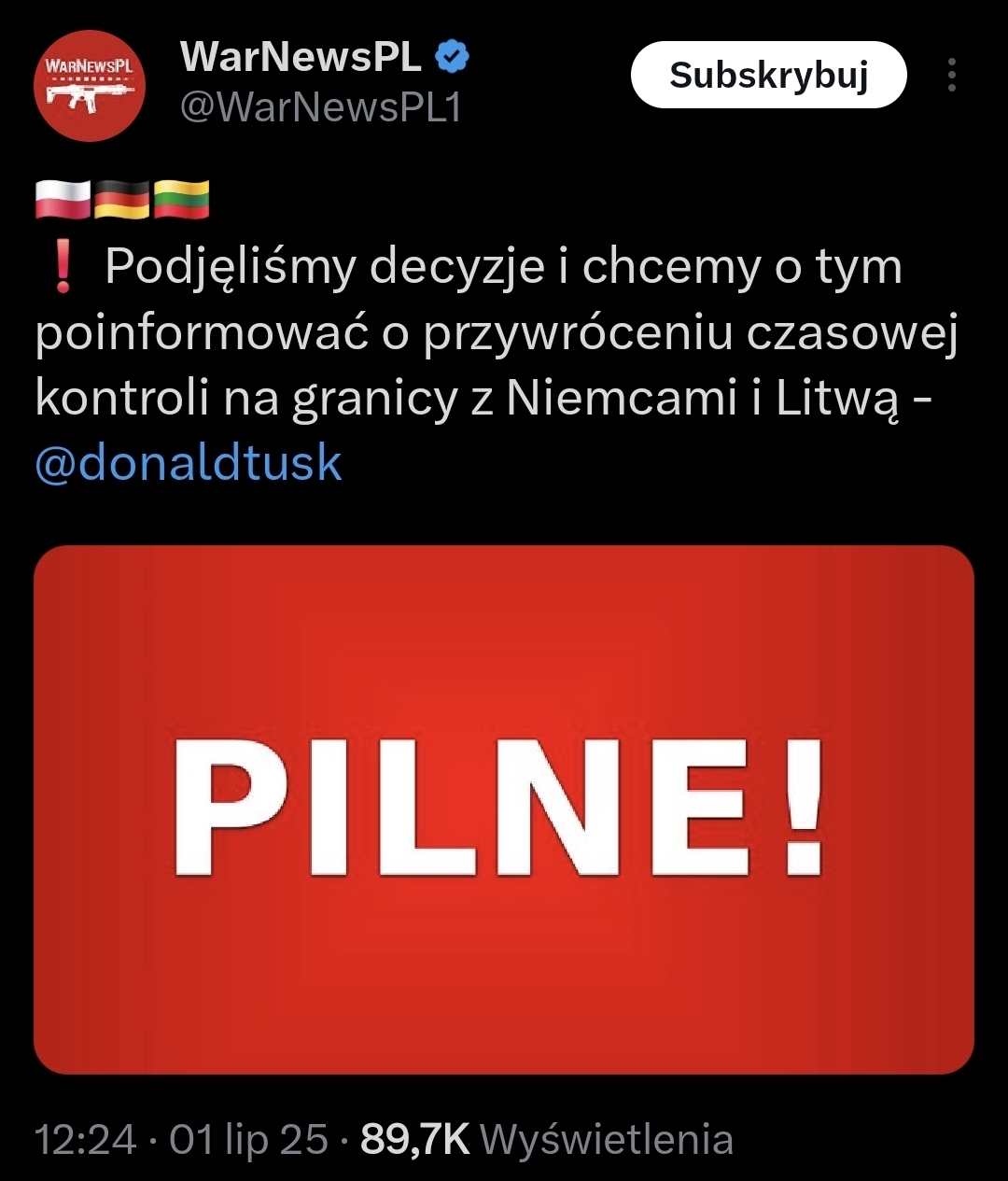View the WarNewsPL account name

[x=301, y=58]
